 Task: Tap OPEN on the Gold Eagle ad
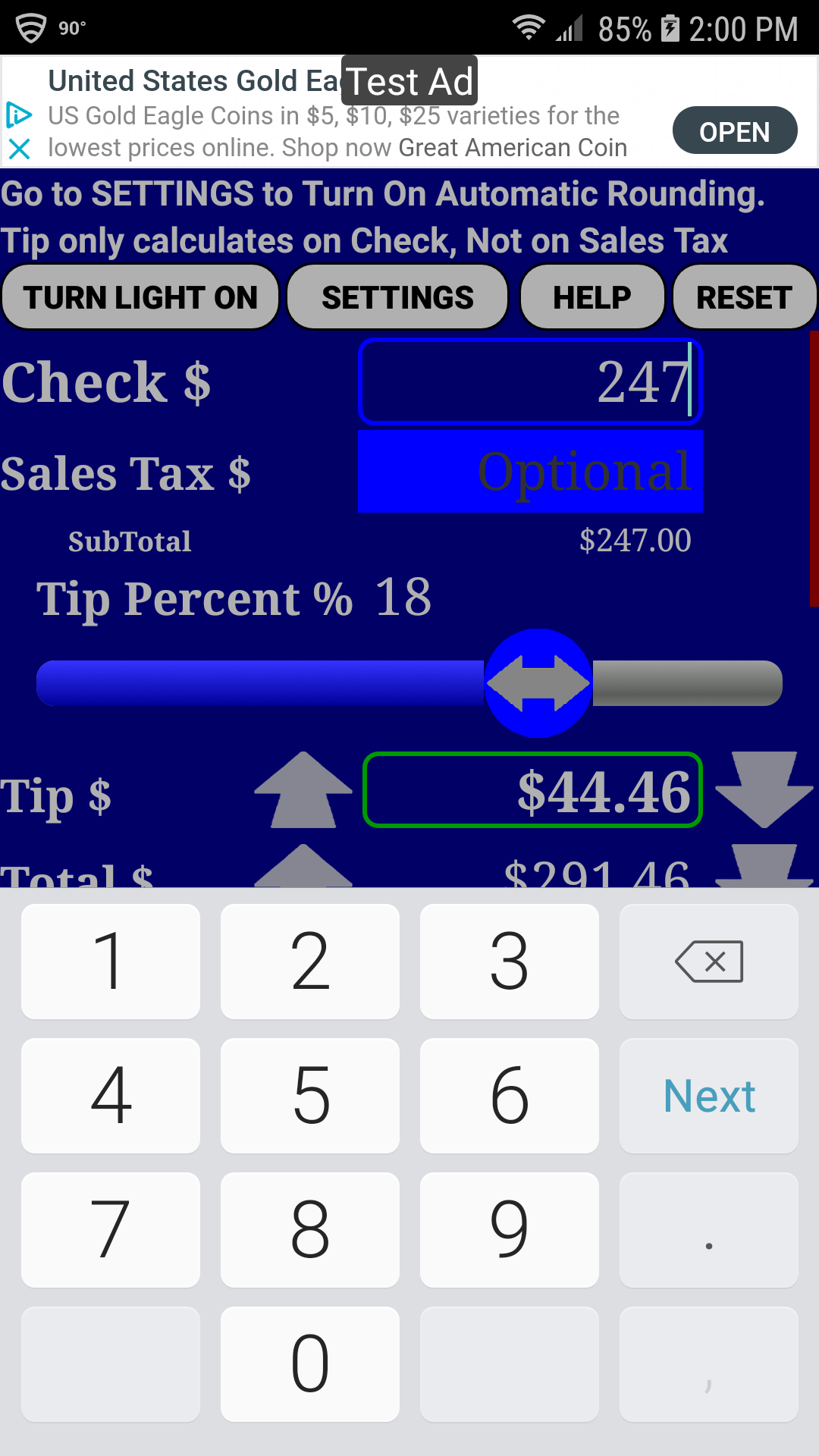click(x=734, y=130)
